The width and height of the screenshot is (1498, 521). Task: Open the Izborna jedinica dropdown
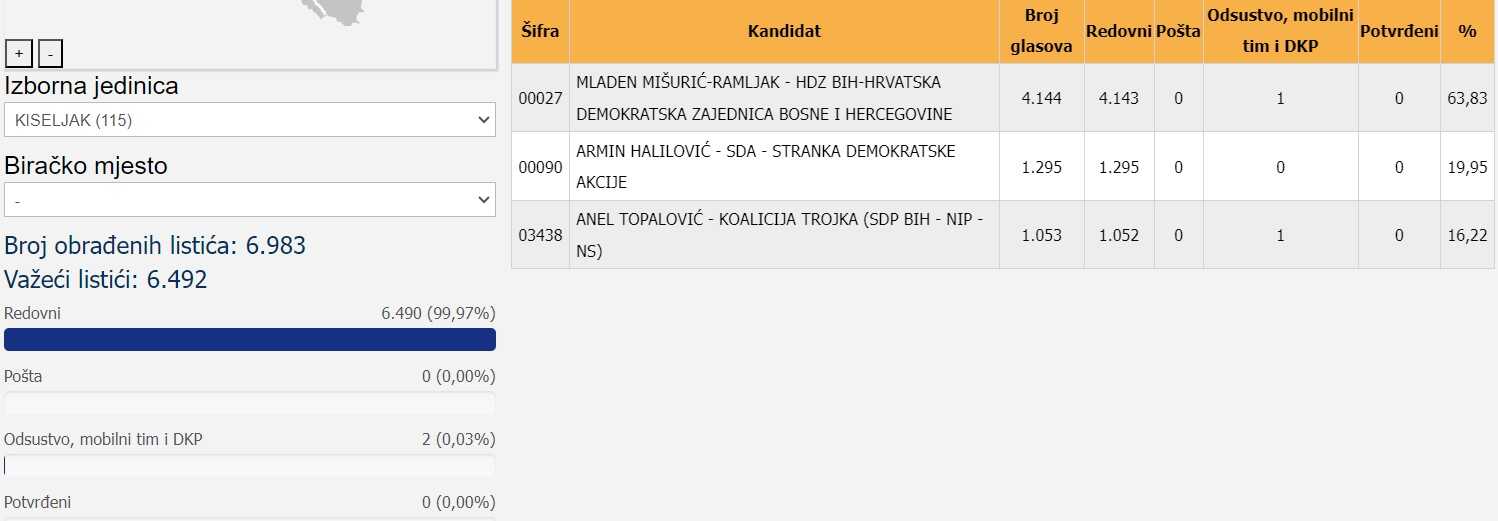[249, 120]
